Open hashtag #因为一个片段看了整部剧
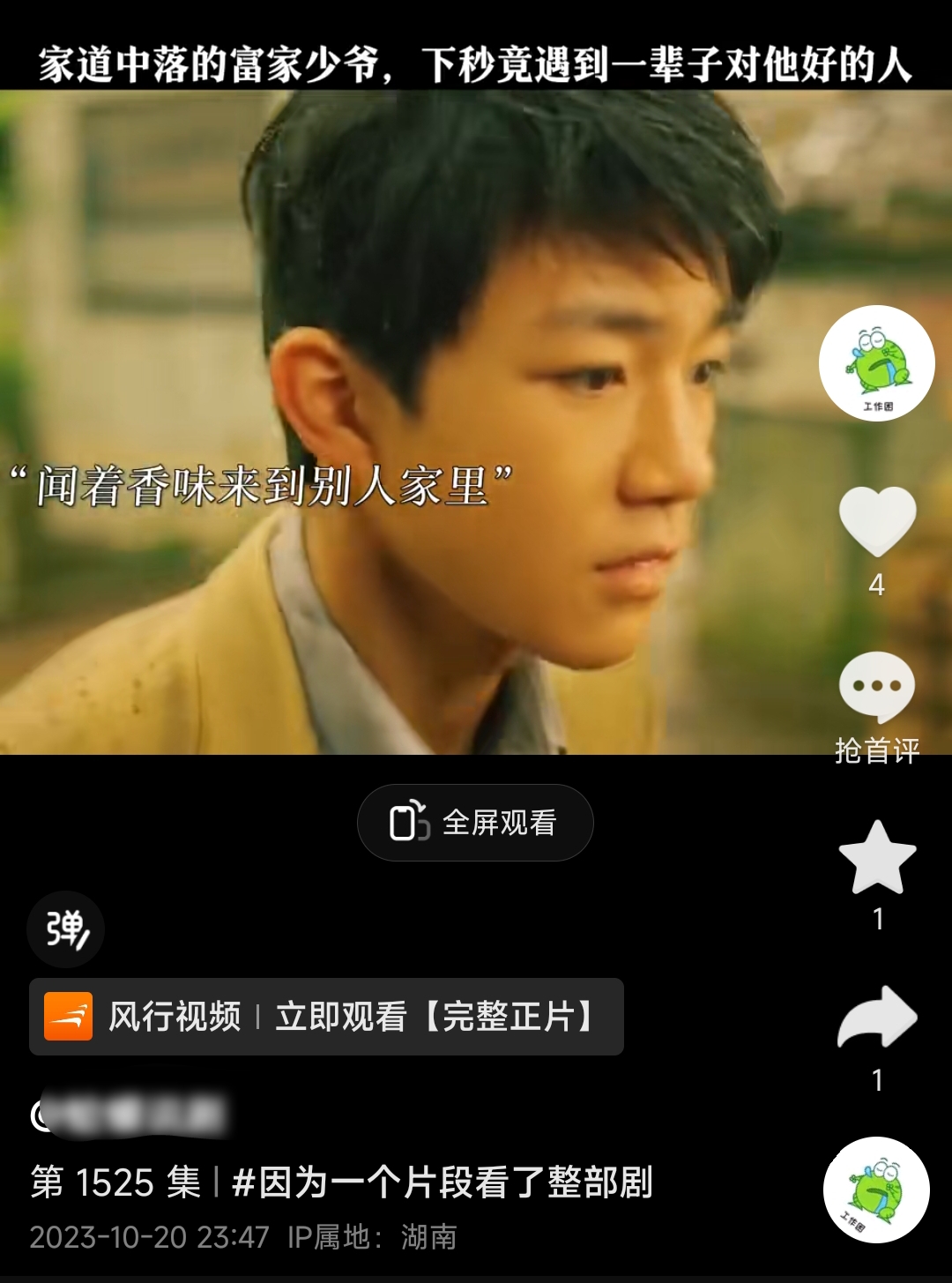Screen dimensions: 952x1283 click(443, 1182)
